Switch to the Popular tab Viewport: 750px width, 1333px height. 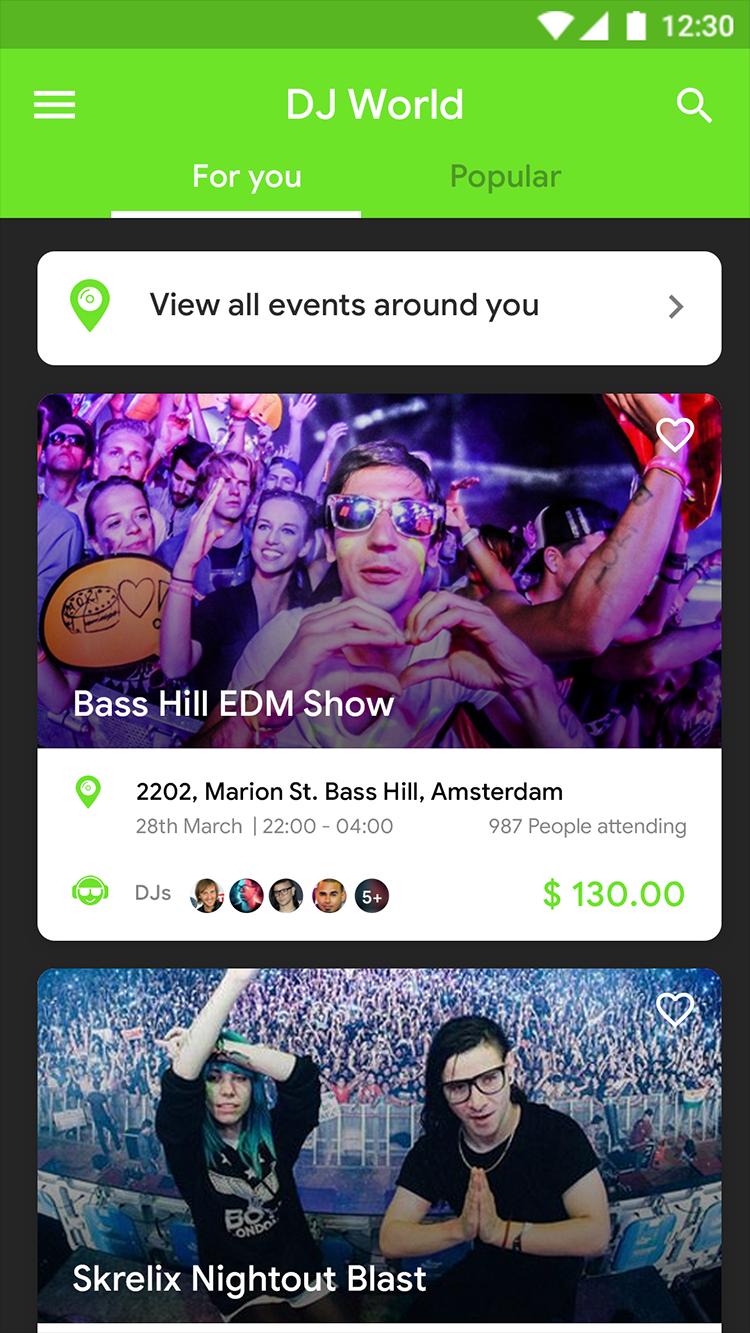point(505,177)
